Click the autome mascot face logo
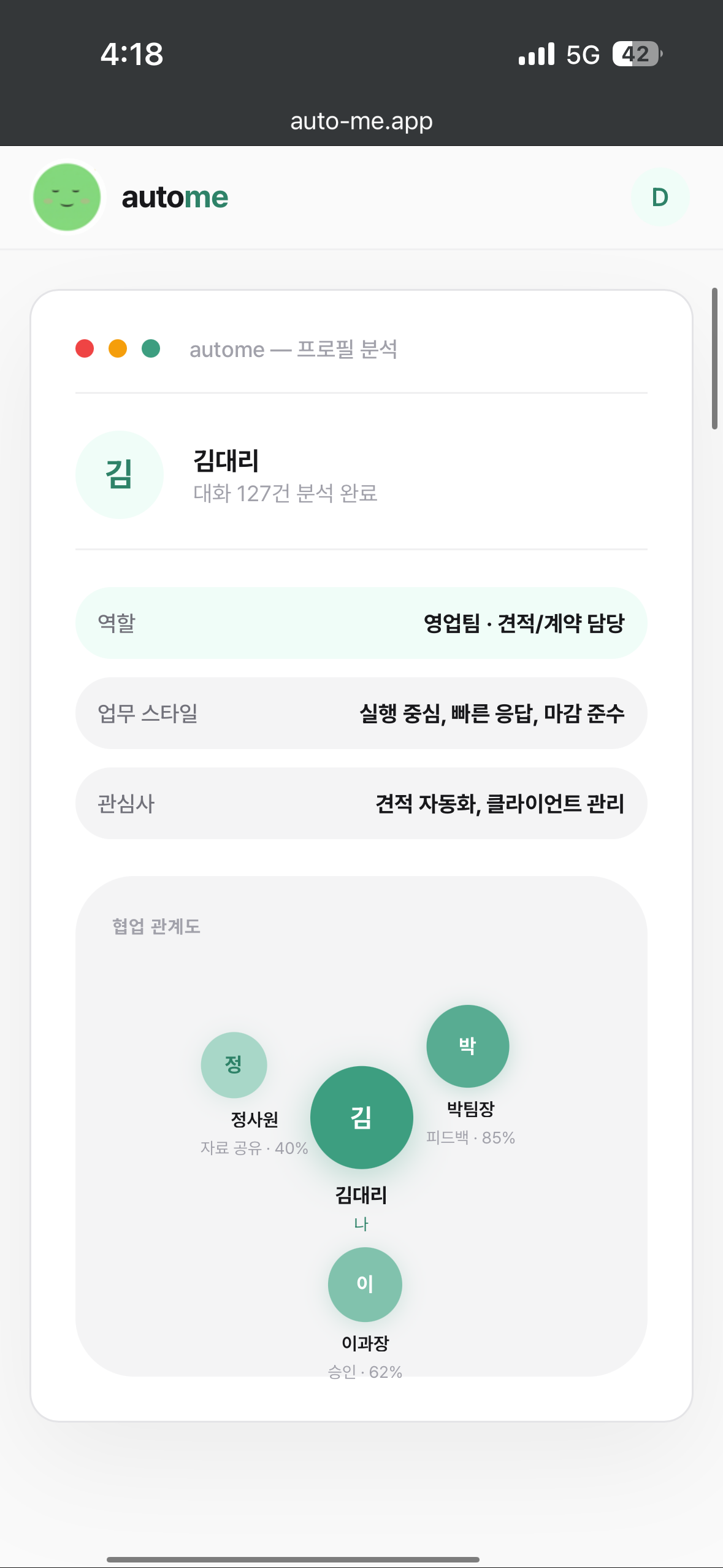 (66, 197)
